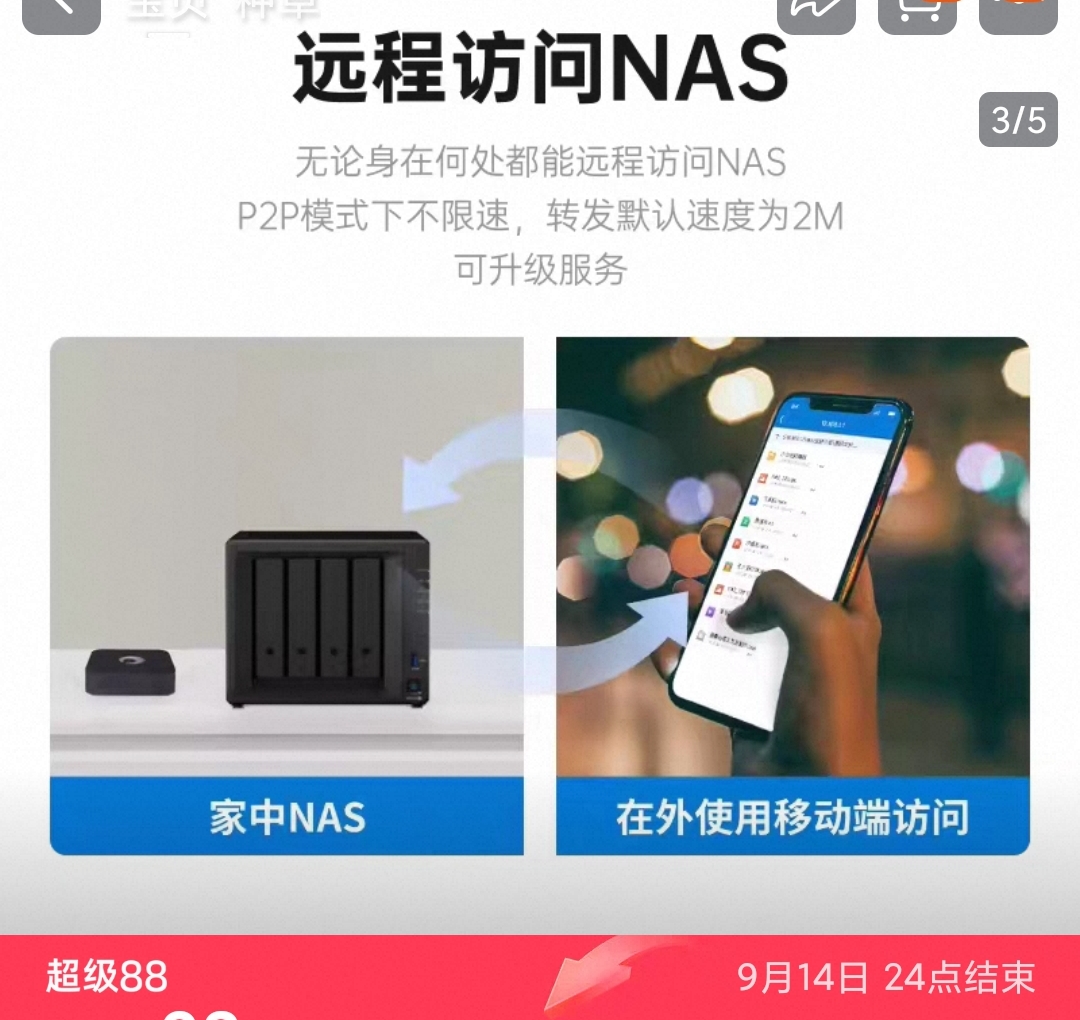
Task: Open the shopping cart
Action: coord(917,12)
